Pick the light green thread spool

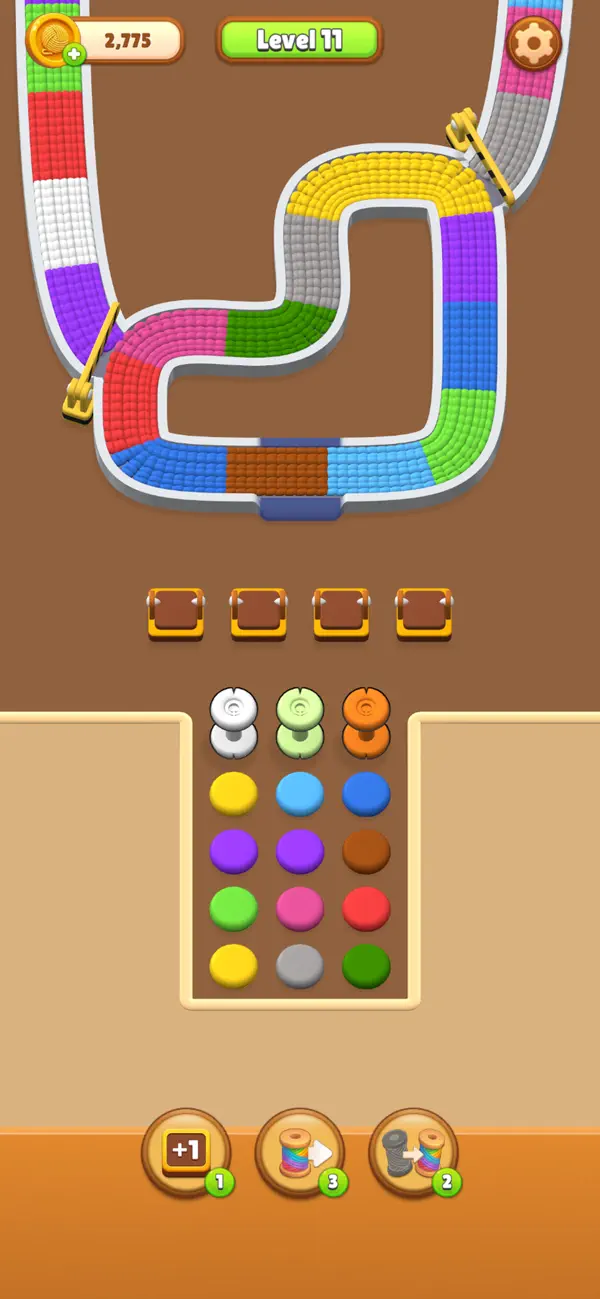(300, 721)
